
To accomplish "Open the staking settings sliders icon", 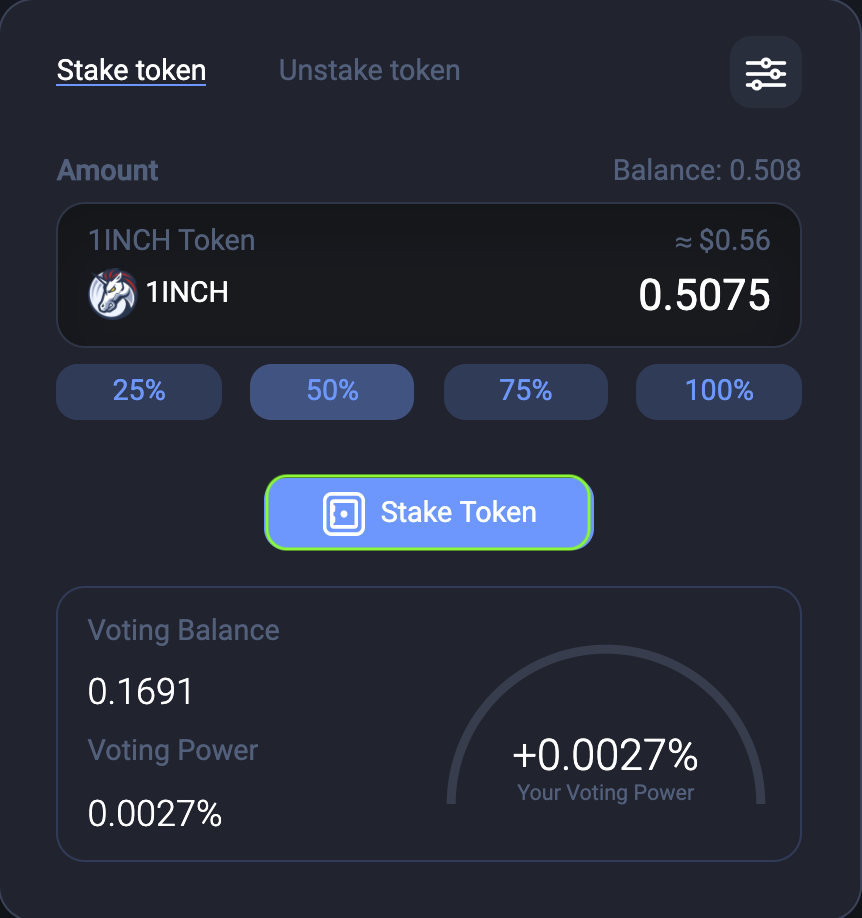I will [x=765, y=72].
